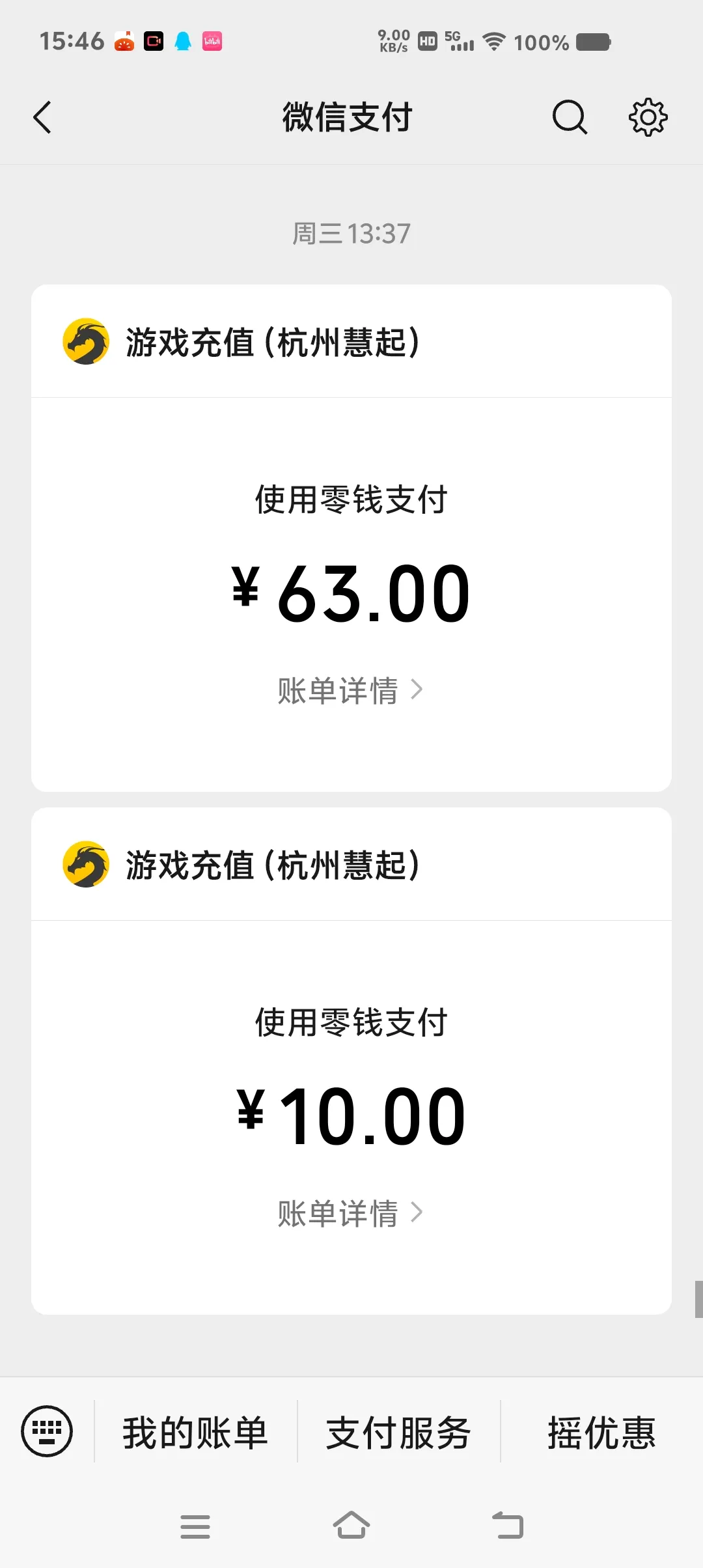Screen dimensions: 703x1568
Task: Open the 支付服务 menu
Action: pyautogui.click(x=399, y=1432)
